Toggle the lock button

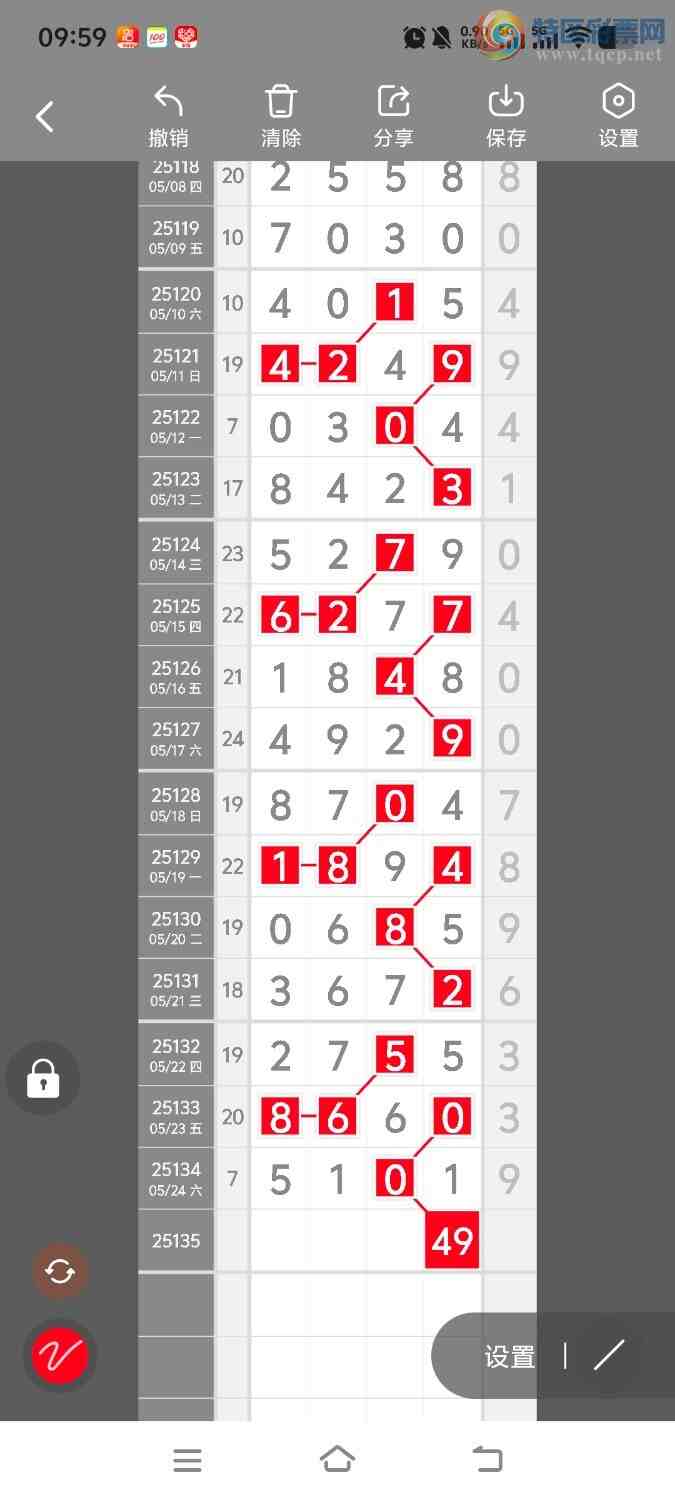43,1078
